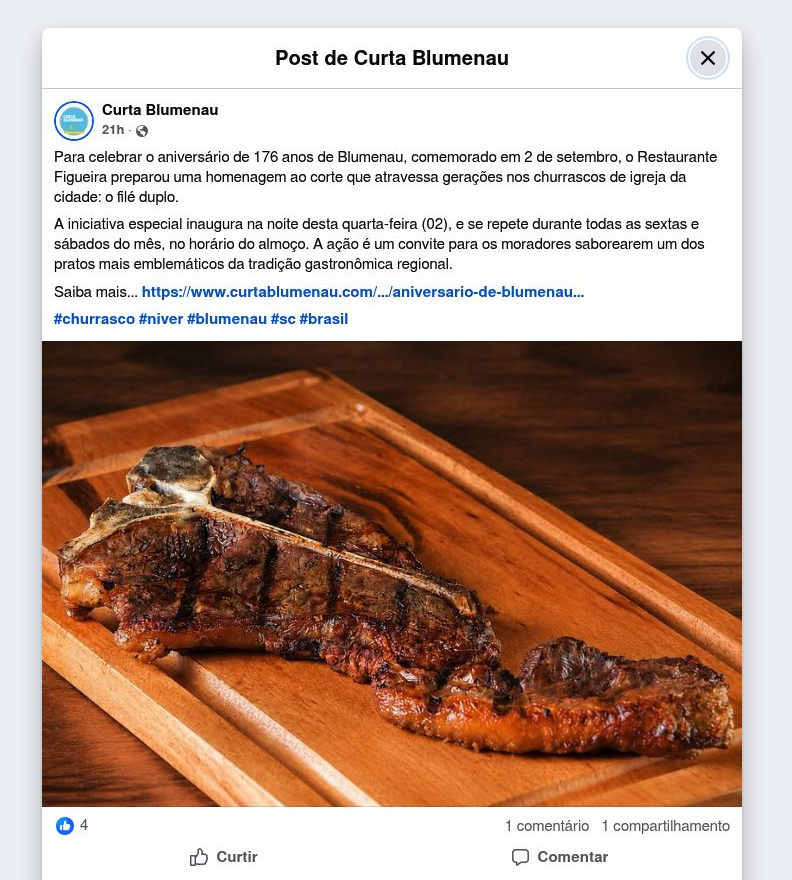Close the Curta Blumenau post dialog
Image resolution: width=792 pixels, height=880 pixels.
pyautogui.click(x=707, y=58)
